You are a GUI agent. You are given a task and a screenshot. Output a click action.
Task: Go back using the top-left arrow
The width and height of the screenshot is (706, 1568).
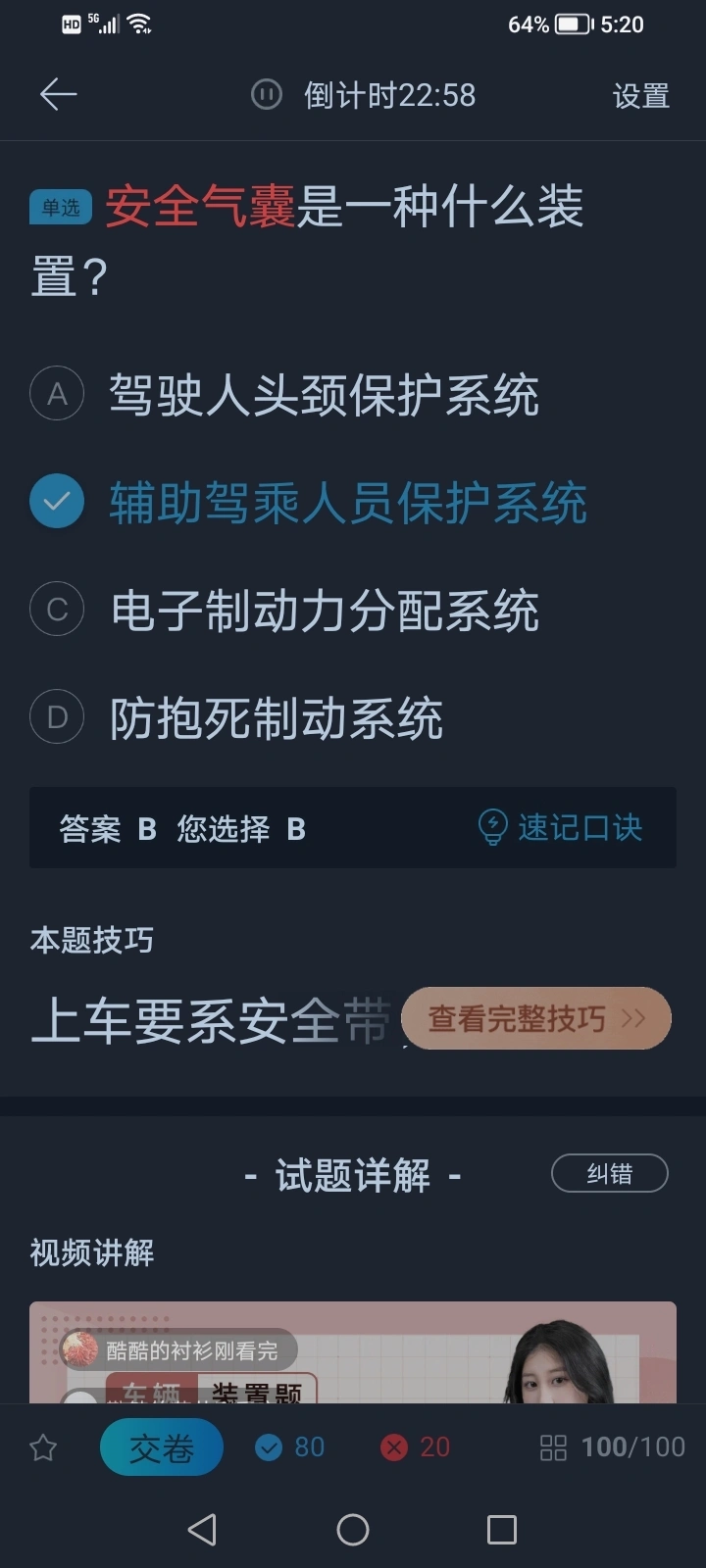pos(58,94)
